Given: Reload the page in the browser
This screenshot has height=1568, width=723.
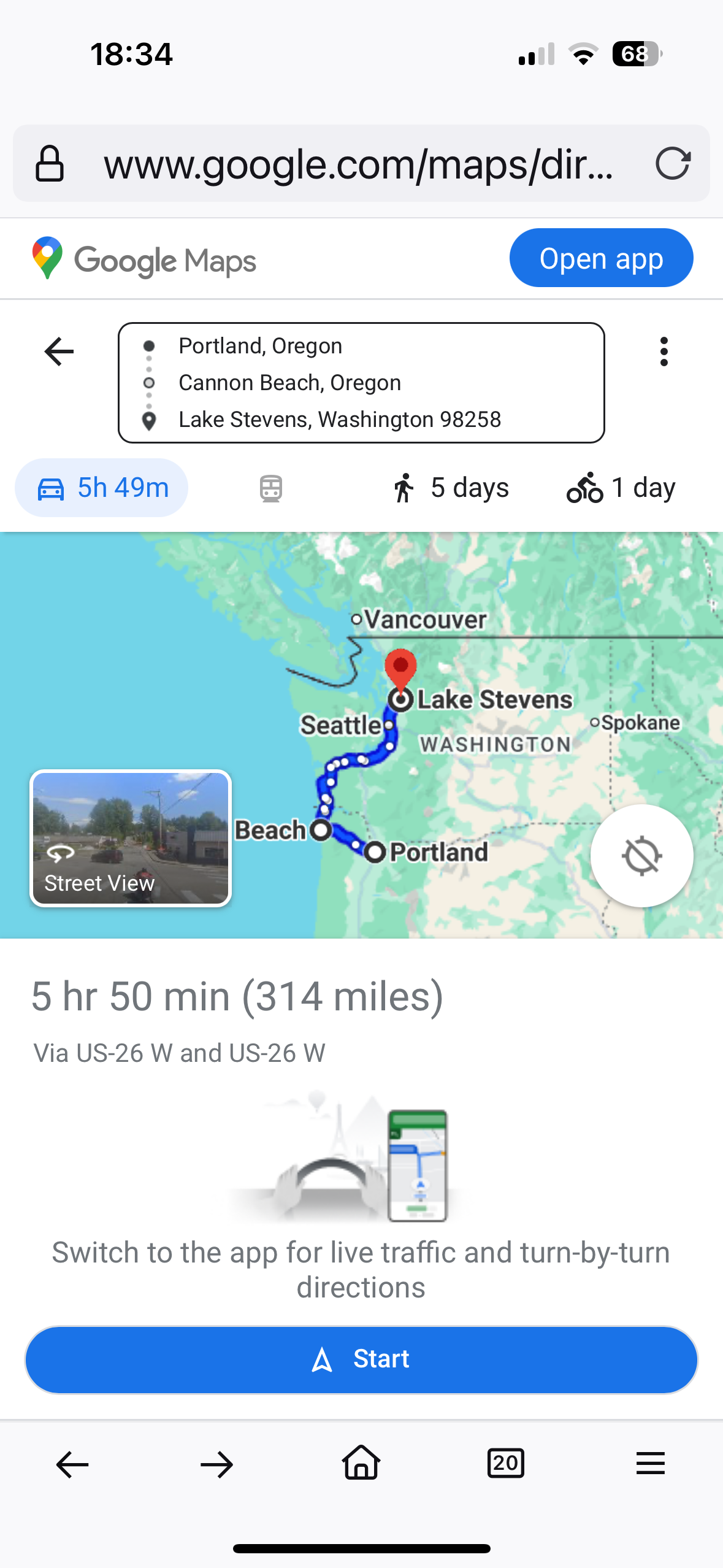Looking at the screenshot, I should 672,164.
